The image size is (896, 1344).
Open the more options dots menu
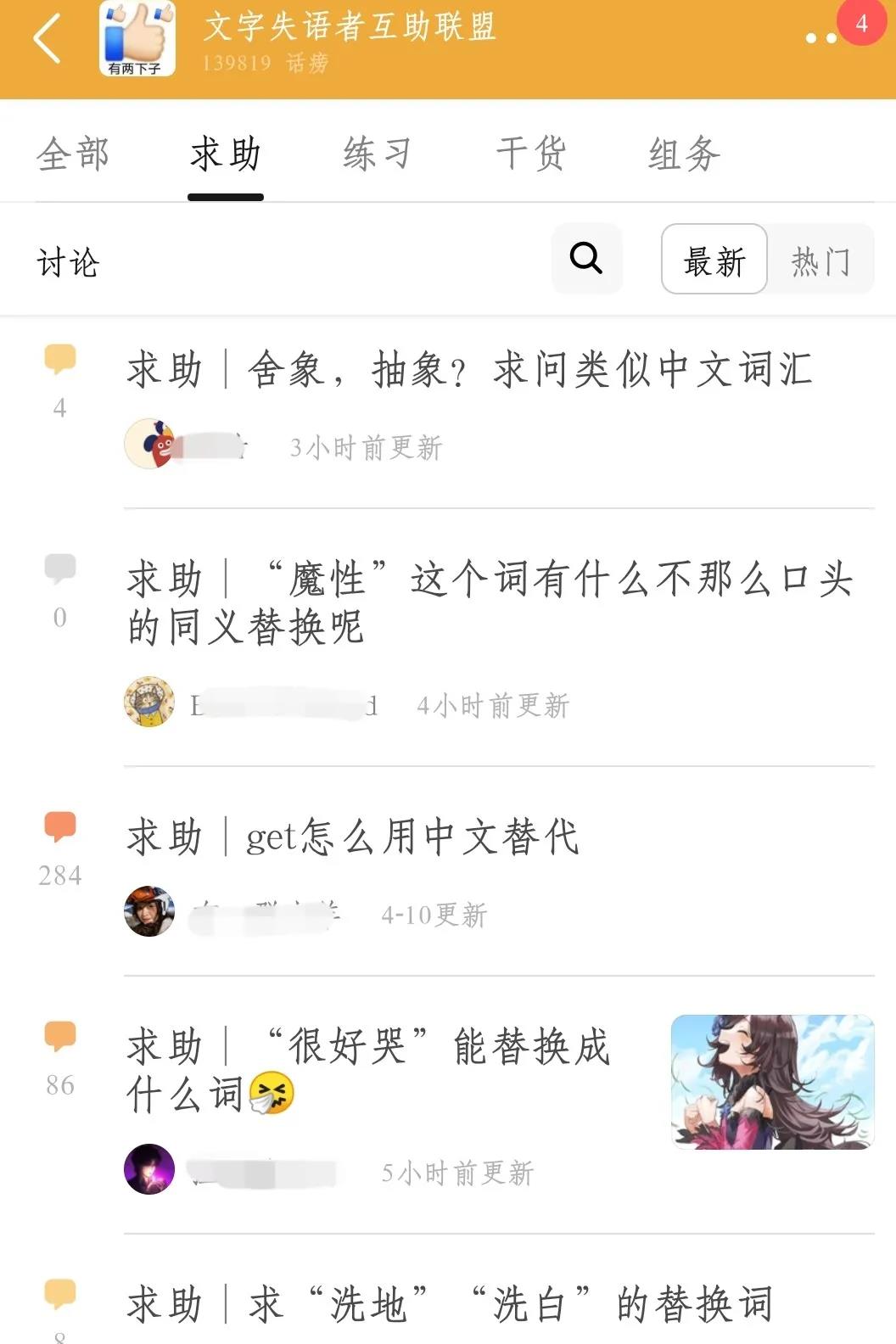820,38
